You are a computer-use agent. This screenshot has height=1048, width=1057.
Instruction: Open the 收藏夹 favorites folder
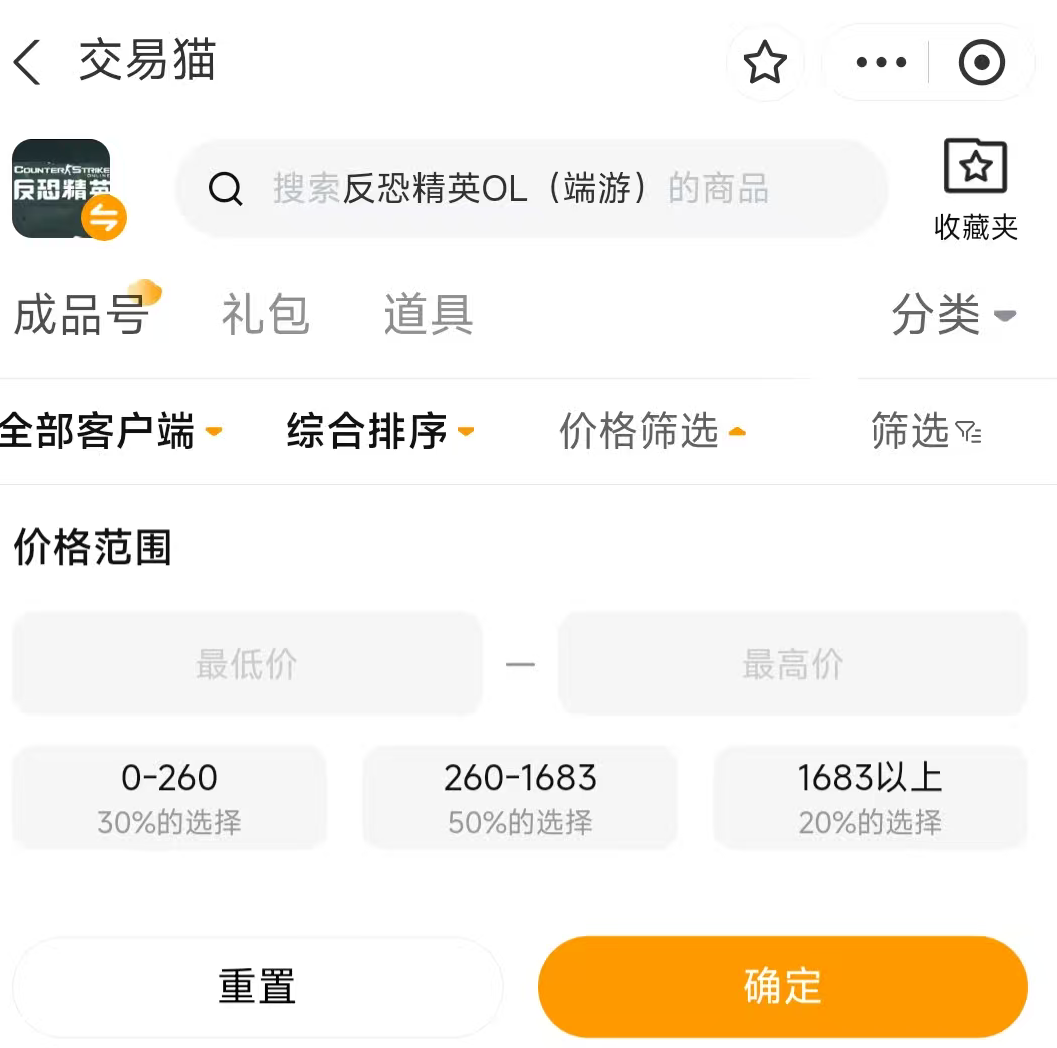[975, 190]
